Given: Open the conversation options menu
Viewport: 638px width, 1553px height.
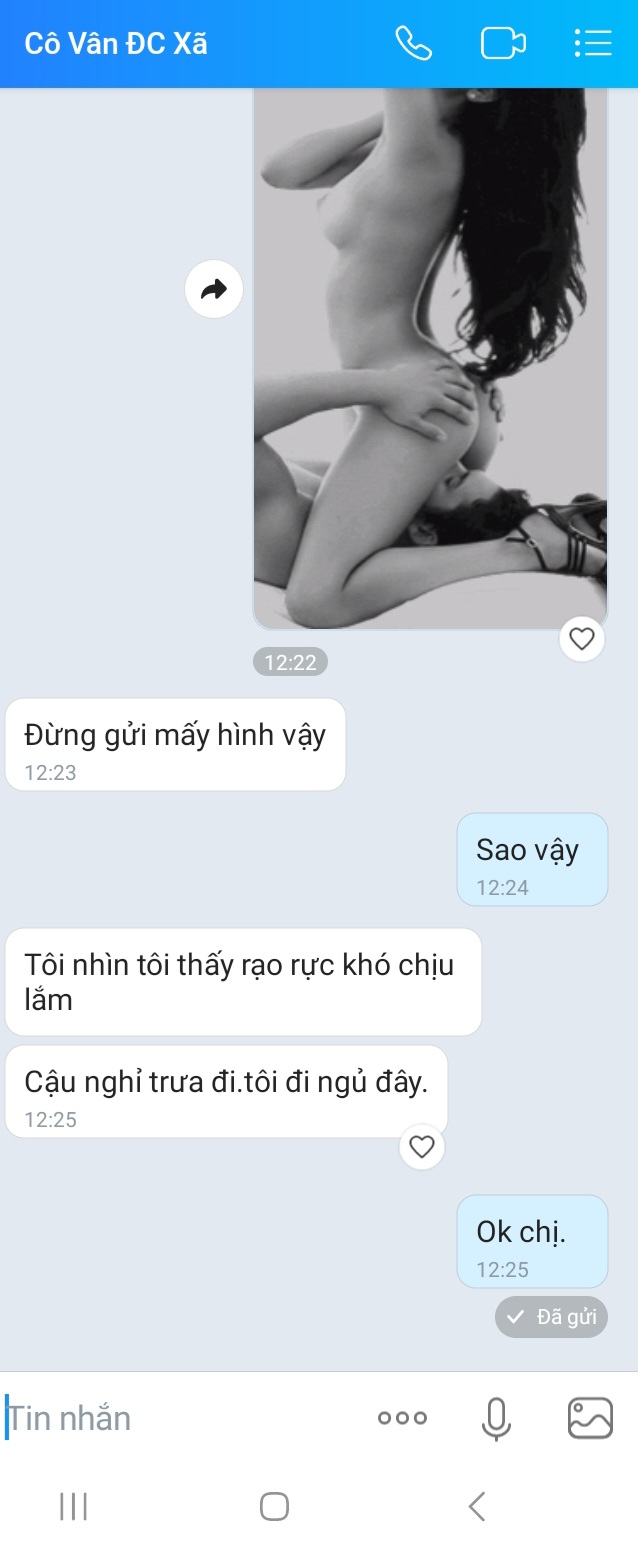Looking at the screenshot, I should [592, 43].
